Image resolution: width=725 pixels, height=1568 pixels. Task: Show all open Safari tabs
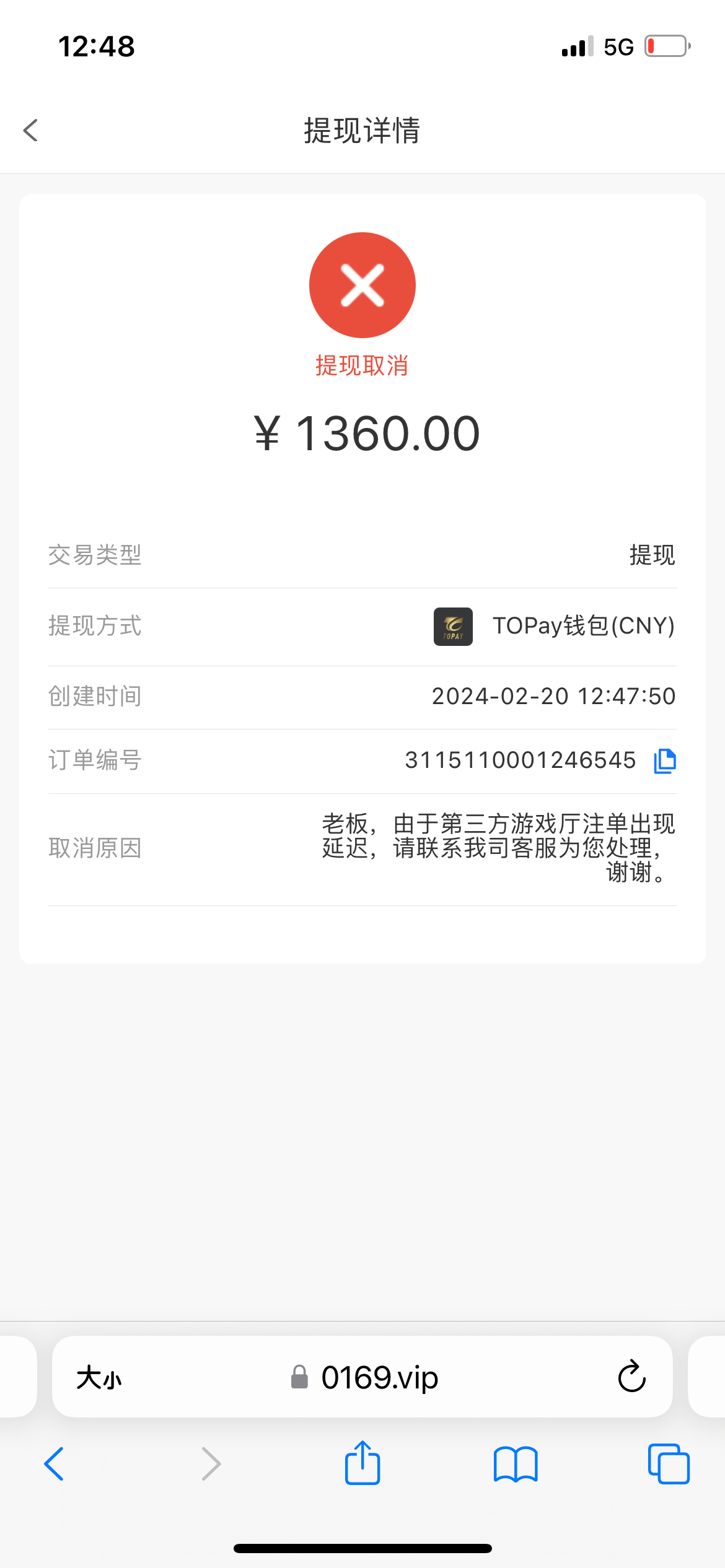(668, 1464)
